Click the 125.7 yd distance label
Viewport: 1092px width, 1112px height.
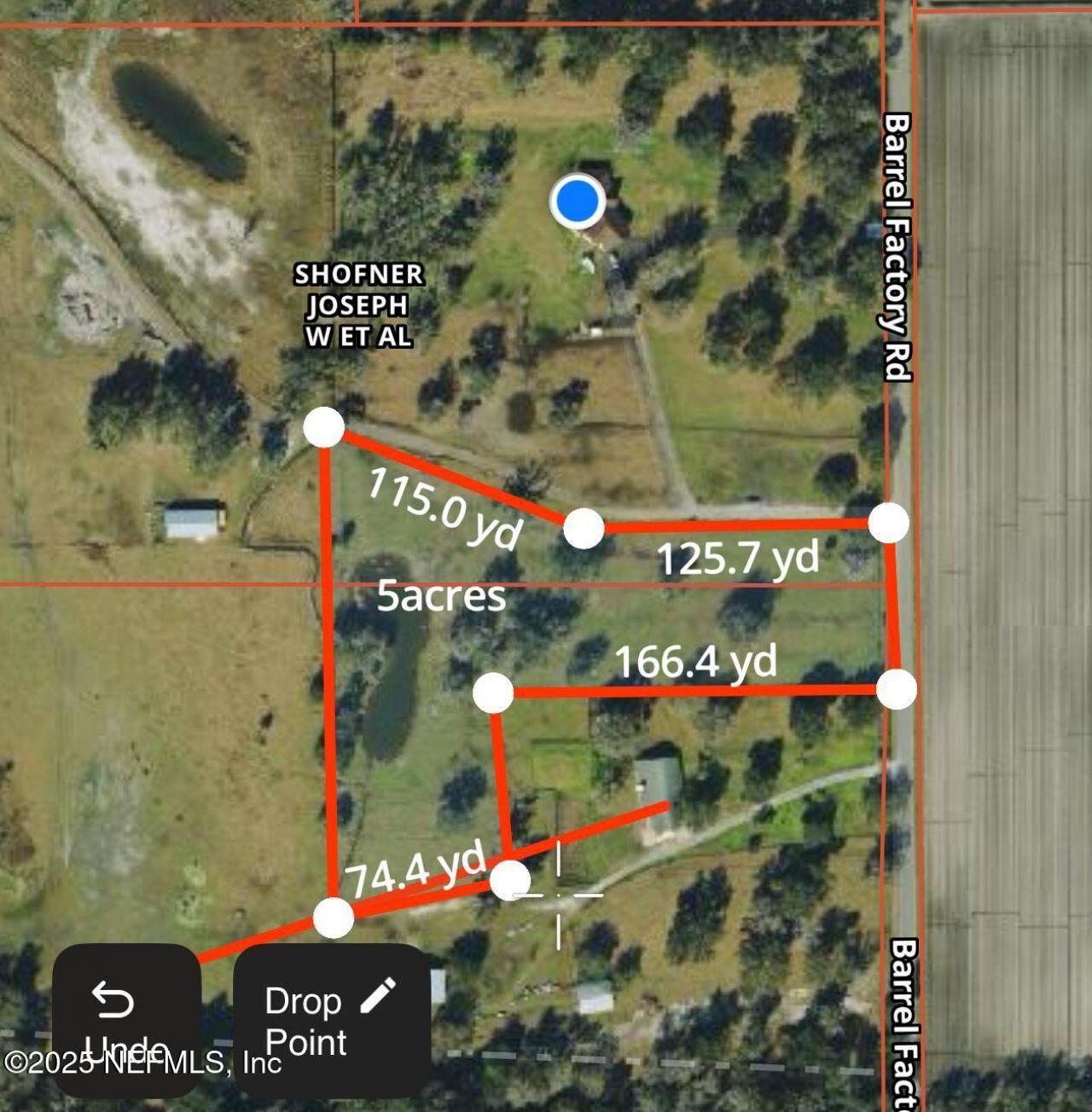[740, 560]
